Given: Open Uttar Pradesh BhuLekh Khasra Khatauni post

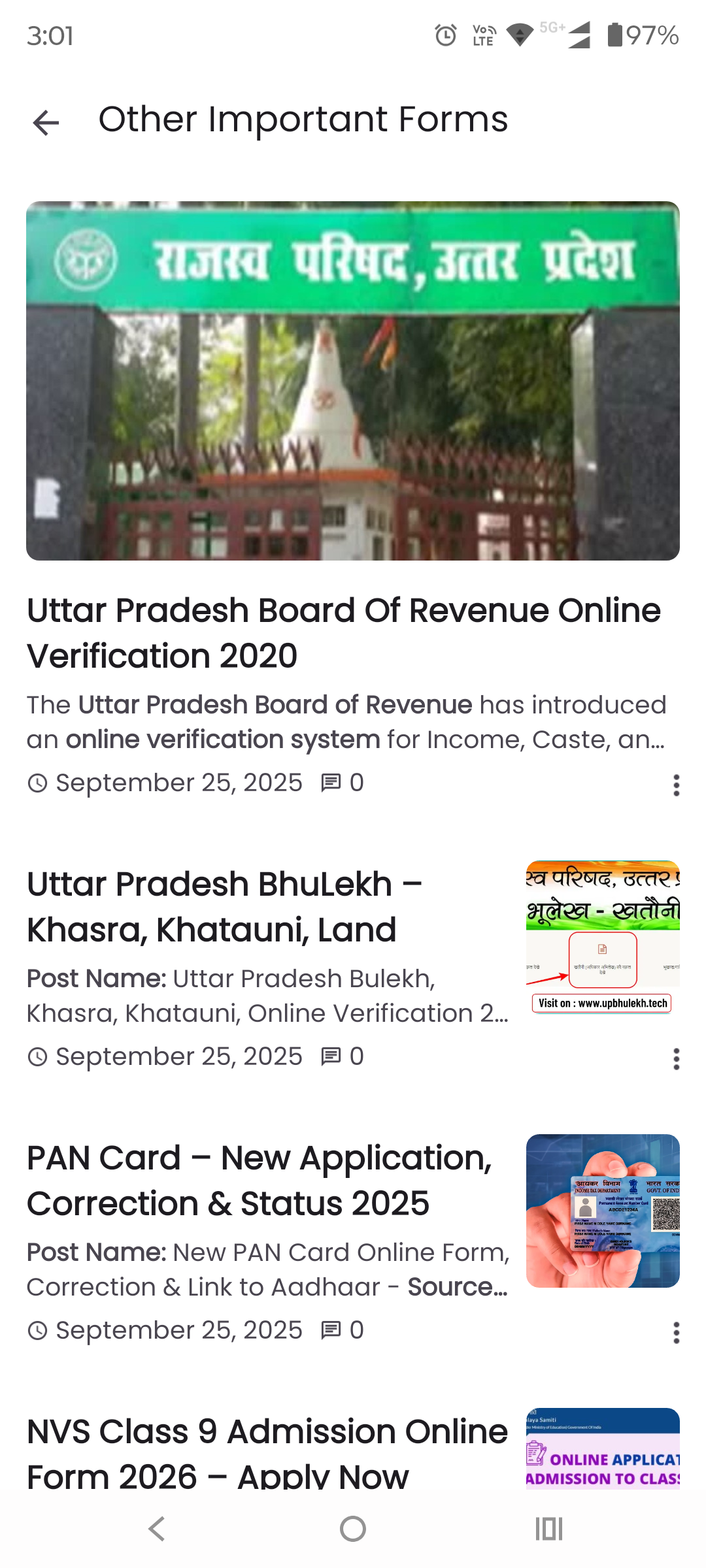Looking at the screenshot, I should click(x=224, y=907).
